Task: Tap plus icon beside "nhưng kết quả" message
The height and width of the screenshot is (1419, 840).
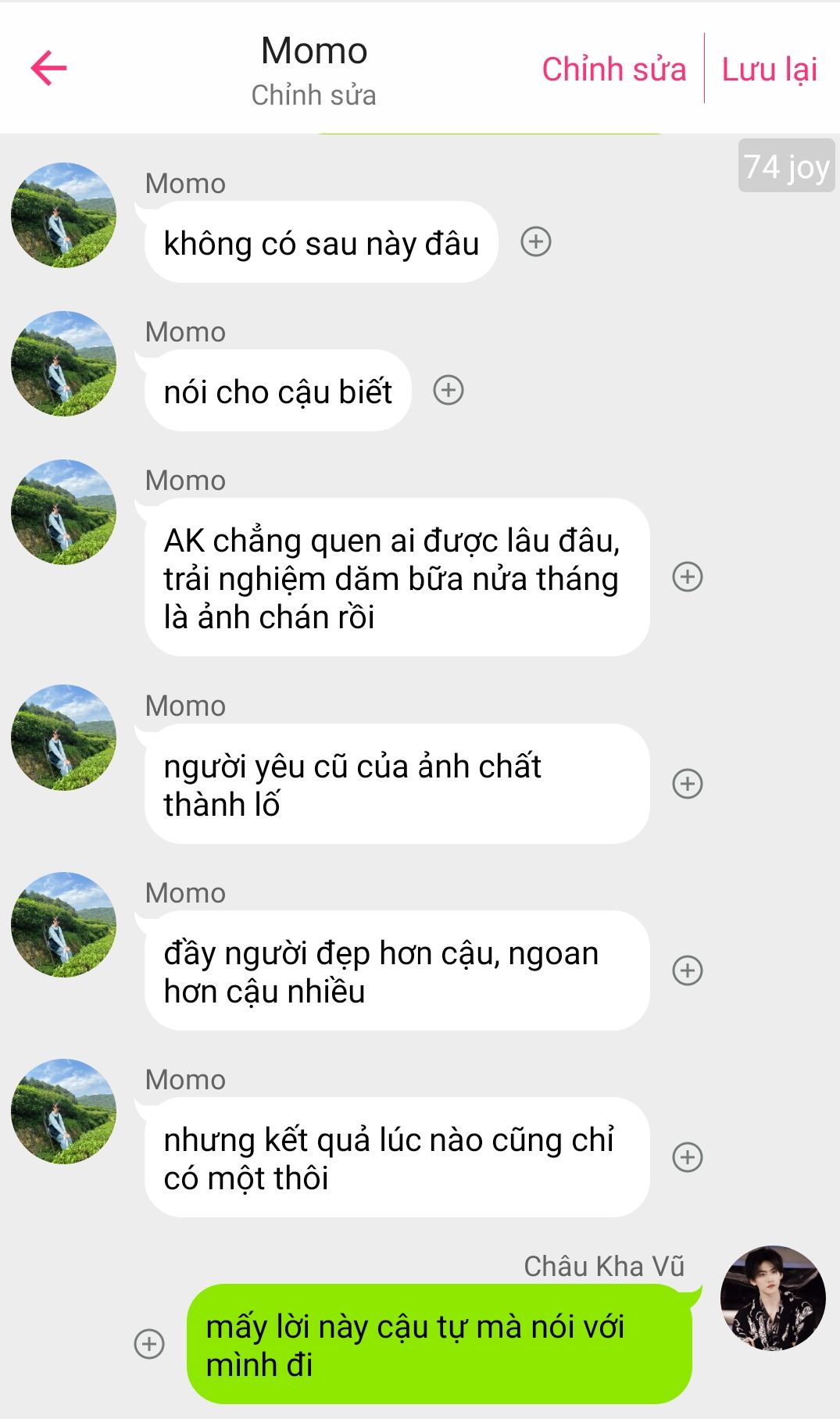Action: coord(688,1157)
